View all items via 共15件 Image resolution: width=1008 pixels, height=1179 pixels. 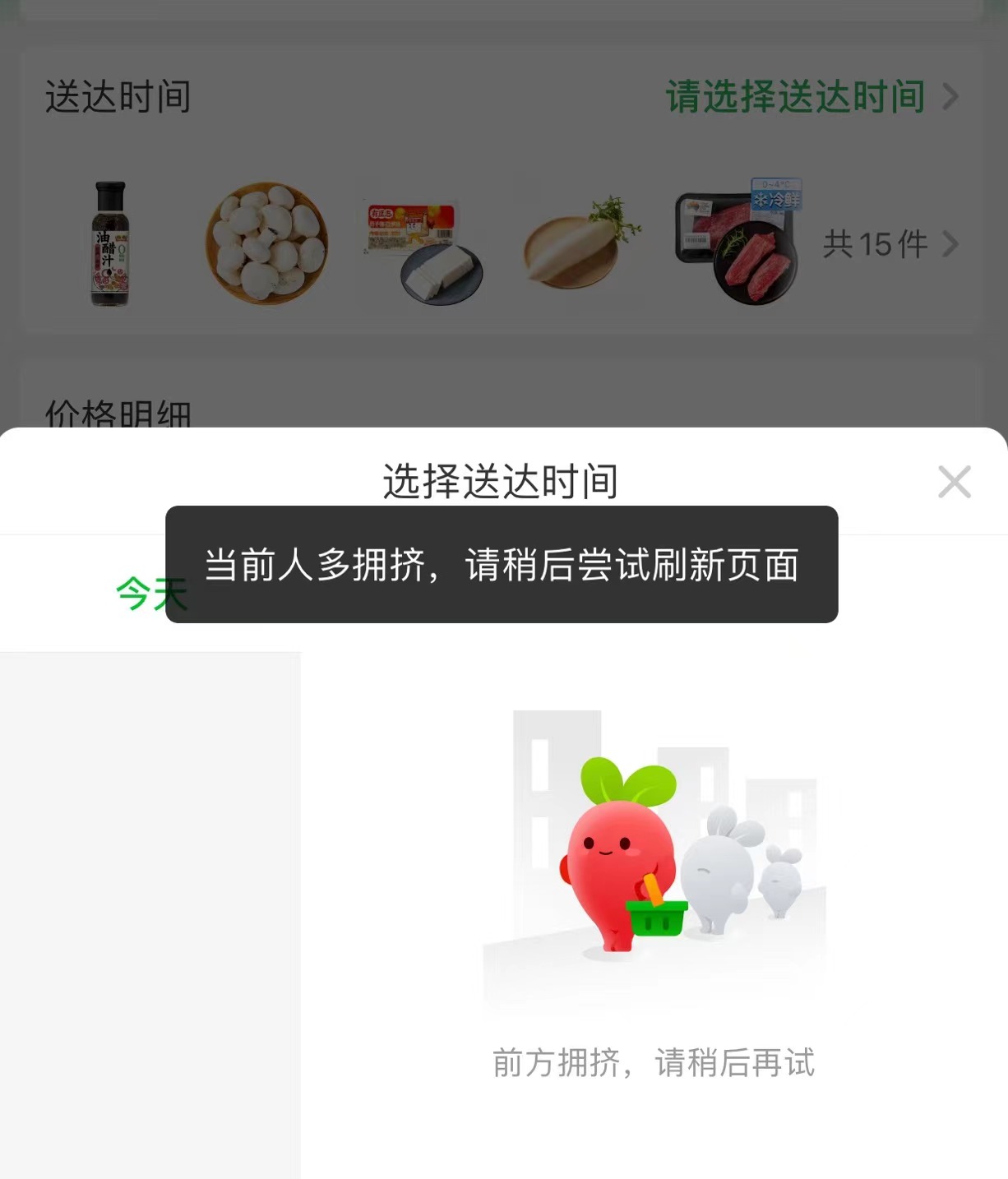coord(890,244)
